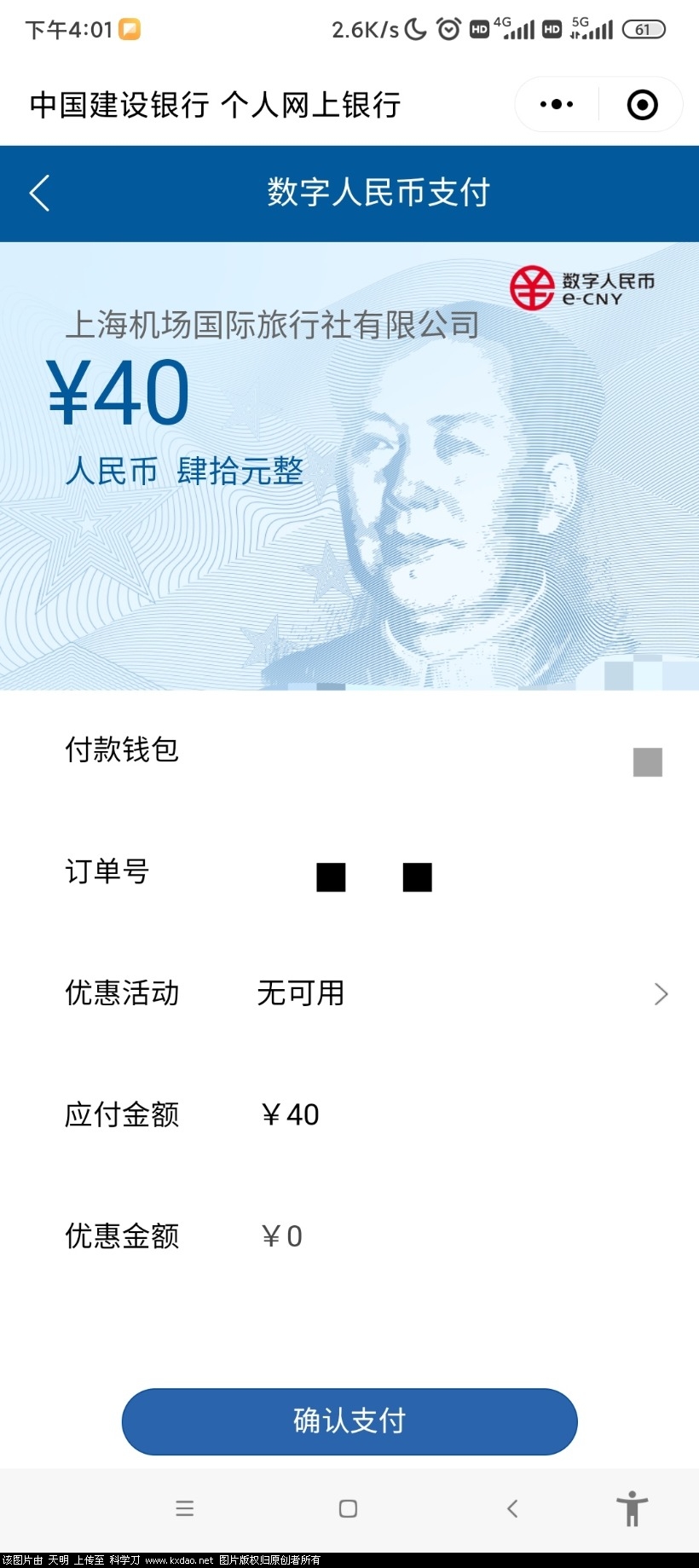The width and height of the screenshot is (699, 1568).
Task: Open the mini program more options menu
Action: click(557, 104)
